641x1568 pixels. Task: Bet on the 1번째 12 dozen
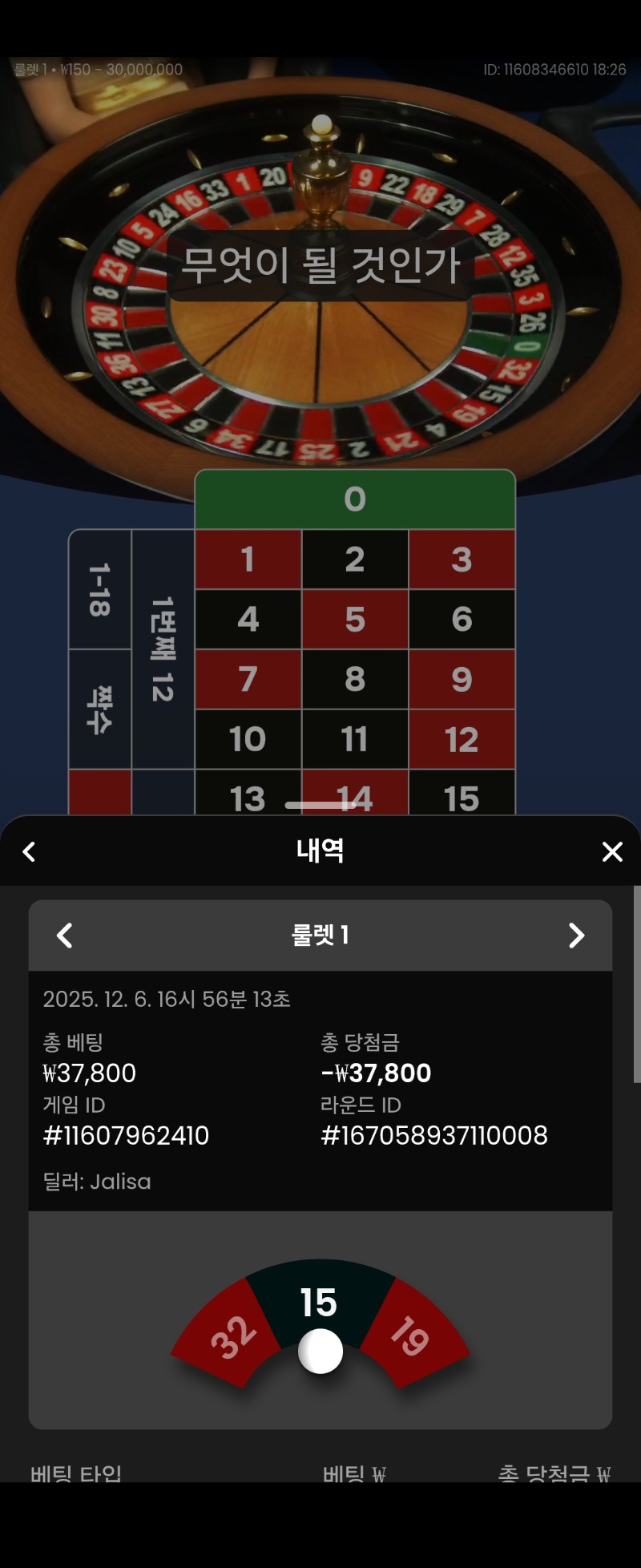pyautogui.click(x=163, y=649)
